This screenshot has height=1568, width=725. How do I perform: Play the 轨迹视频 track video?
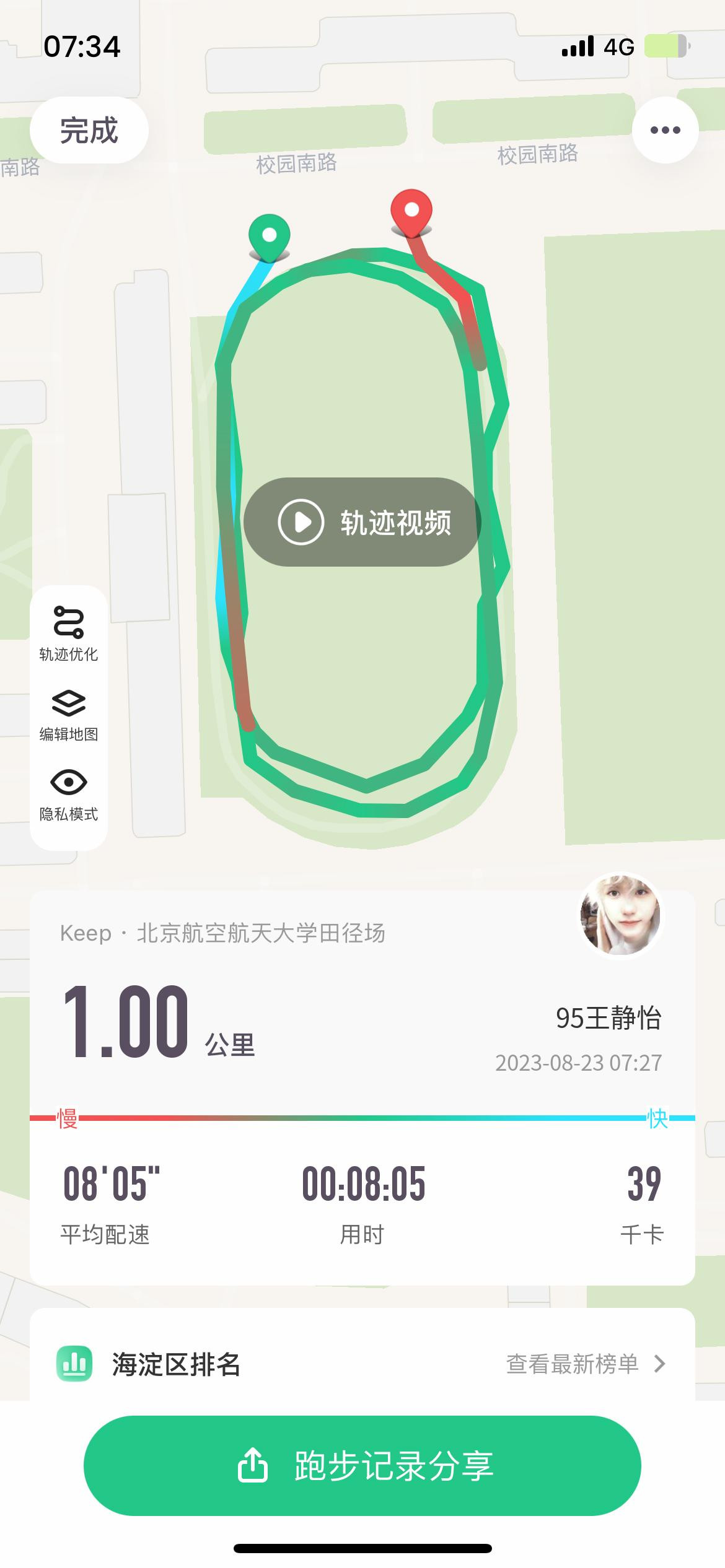pos(362,522)
